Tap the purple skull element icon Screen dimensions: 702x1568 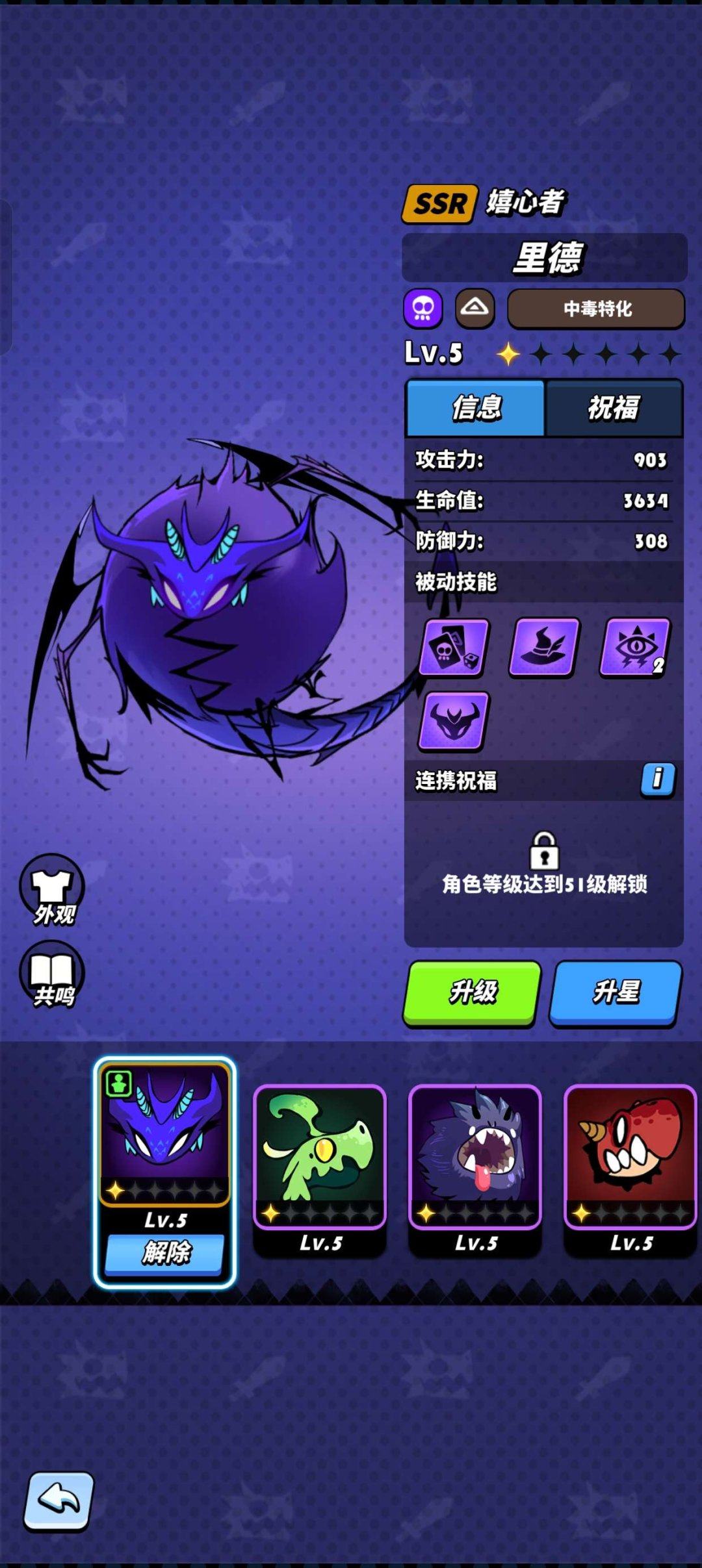[423, 309]
